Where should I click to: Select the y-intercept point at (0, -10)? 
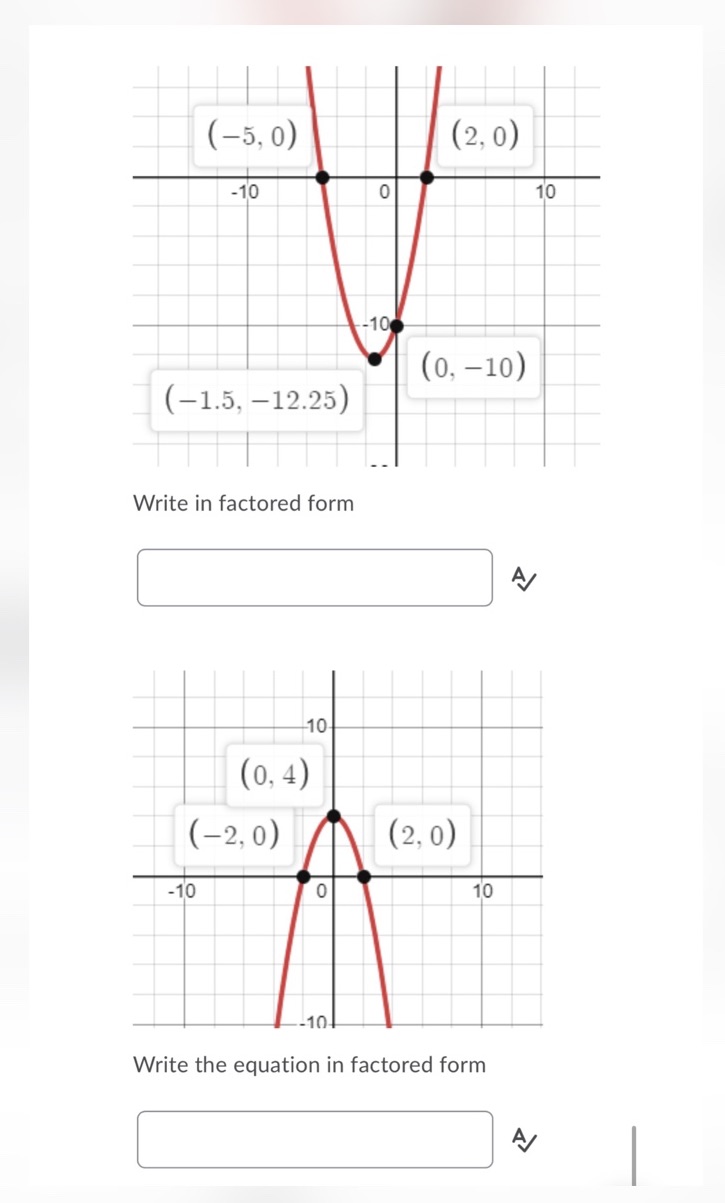(397, 325)
